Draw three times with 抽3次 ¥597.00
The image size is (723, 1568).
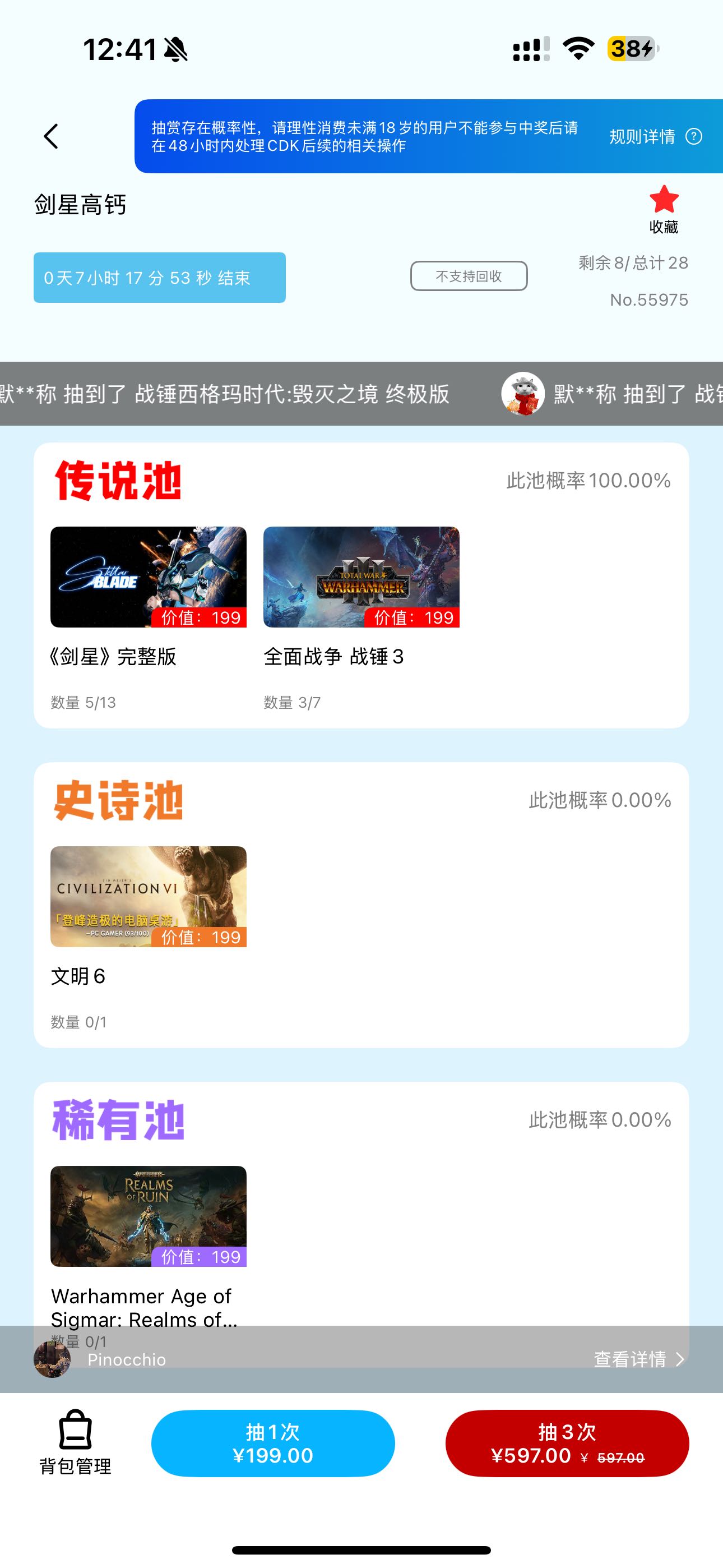pyautogui.click(x=567, y=1443)
